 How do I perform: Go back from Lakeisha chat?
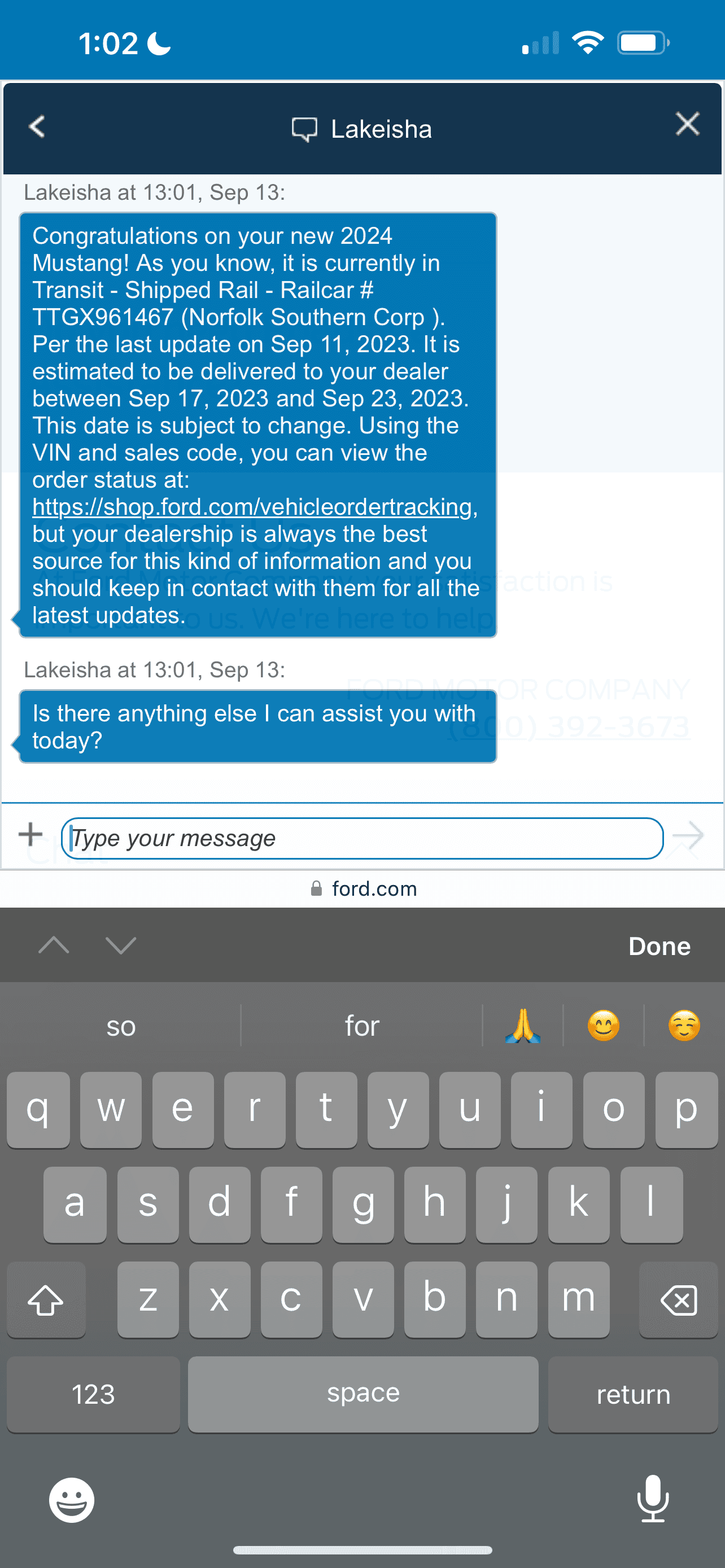(37, 126)
